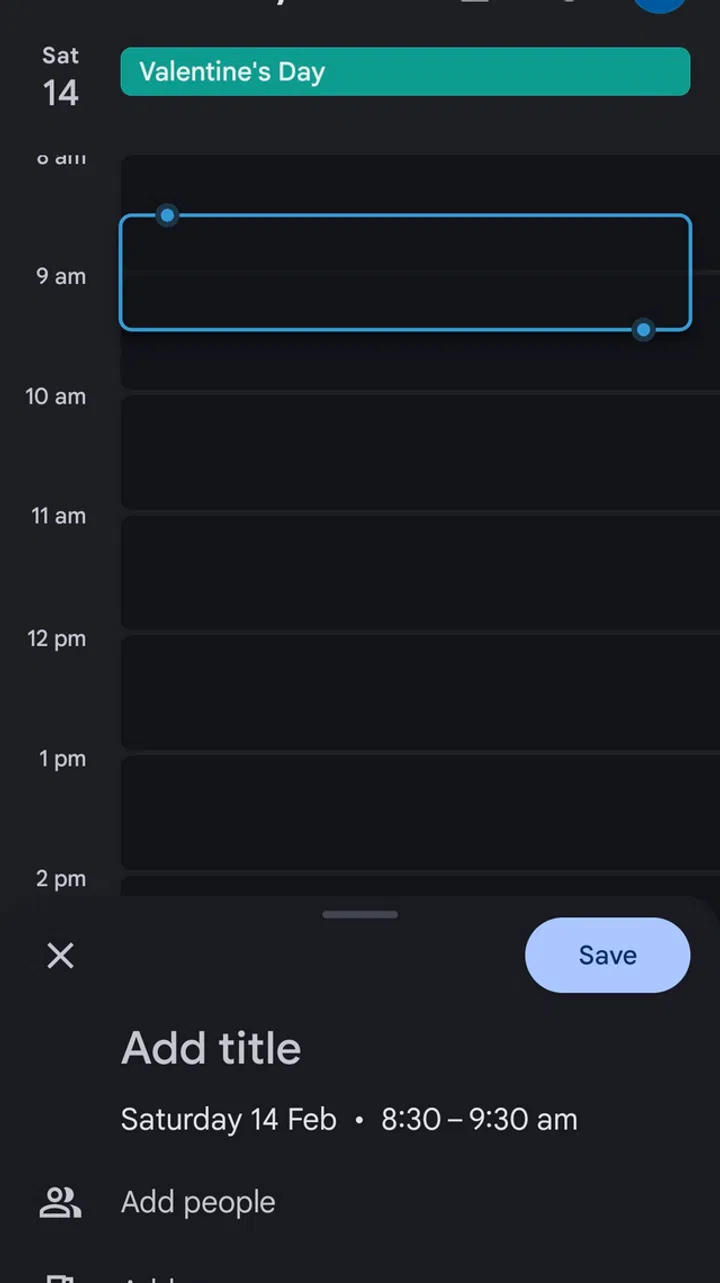Open your Google account avatar
This screenshot has height=1283, width=720.
coord(659,6)
